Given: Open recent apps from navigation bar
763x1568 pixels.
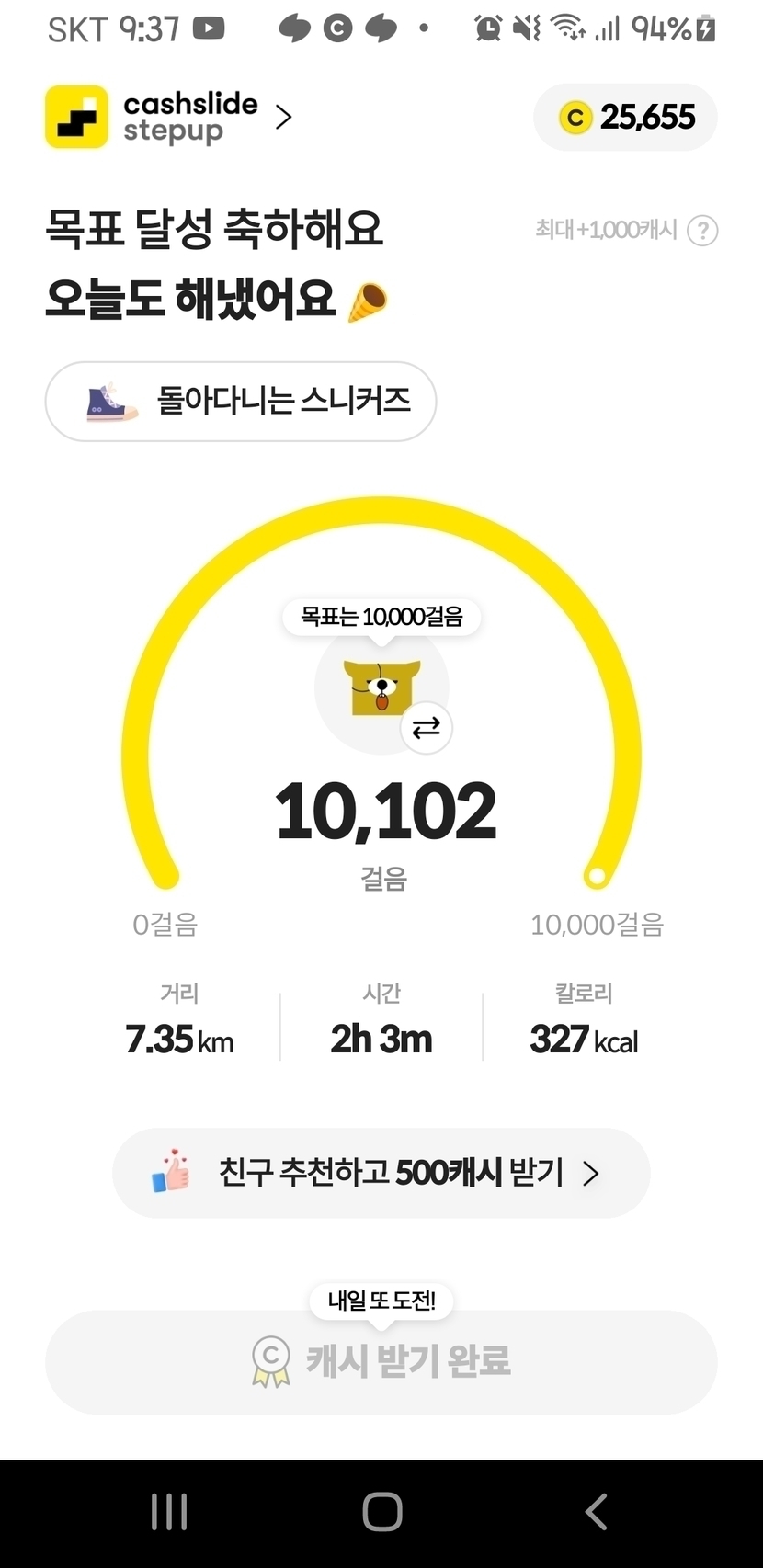Looking at the screenshot, I should (169, 1511).
